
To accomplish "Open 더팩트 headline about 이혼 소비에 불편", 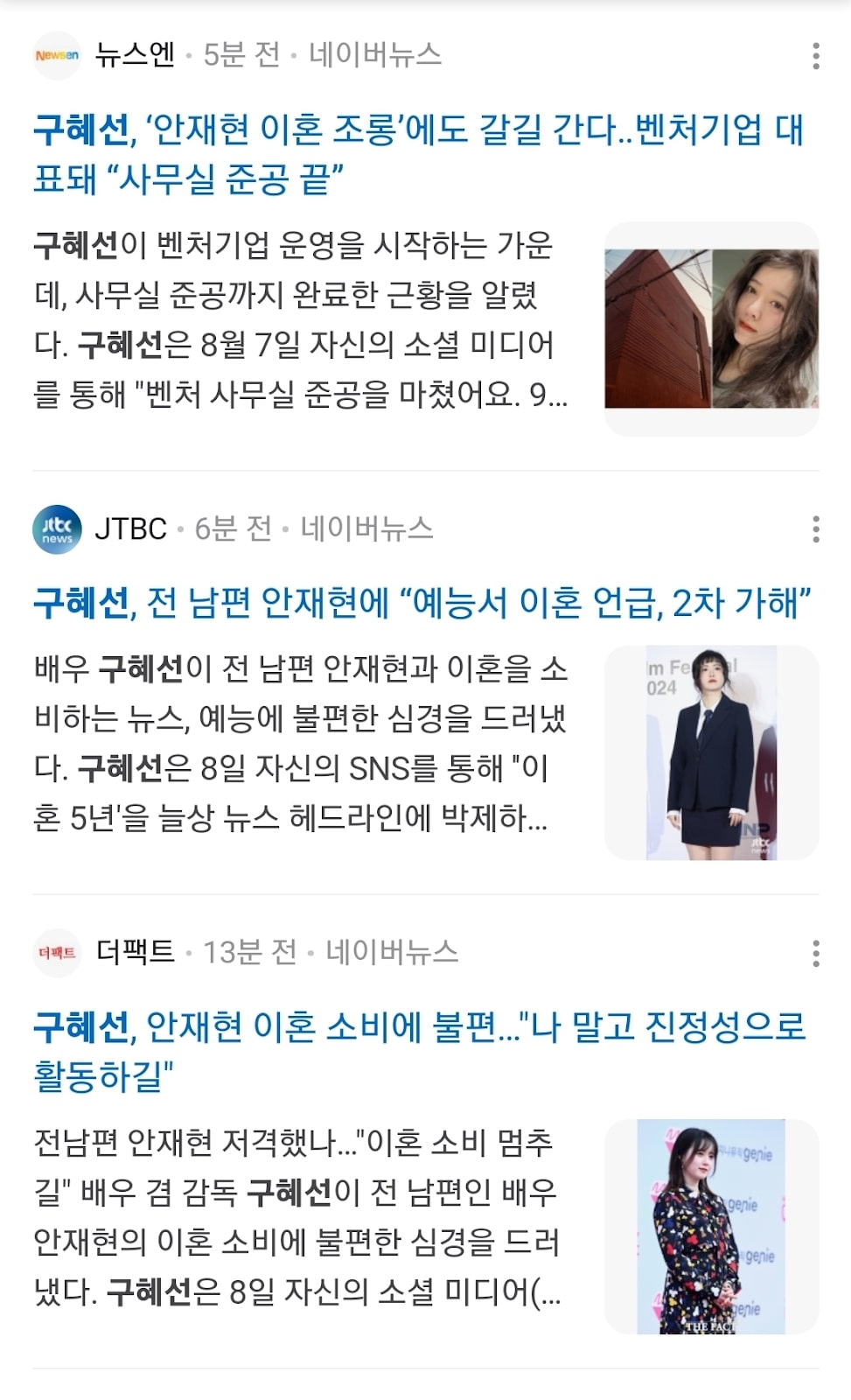I will click(x=418, y=1050).
